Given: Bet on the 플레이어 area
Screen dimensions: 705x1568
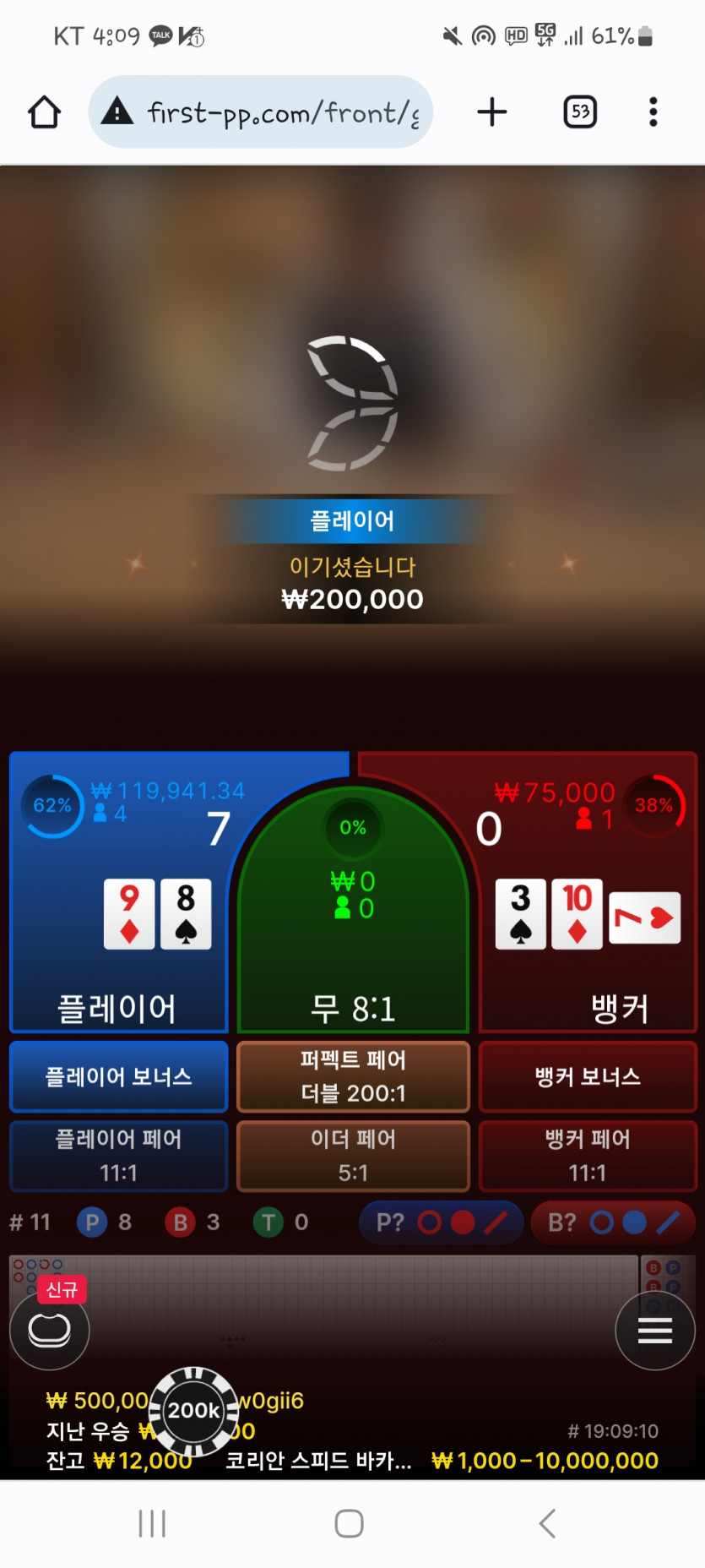Looking at the screenshot, I should tap(118, 892).
